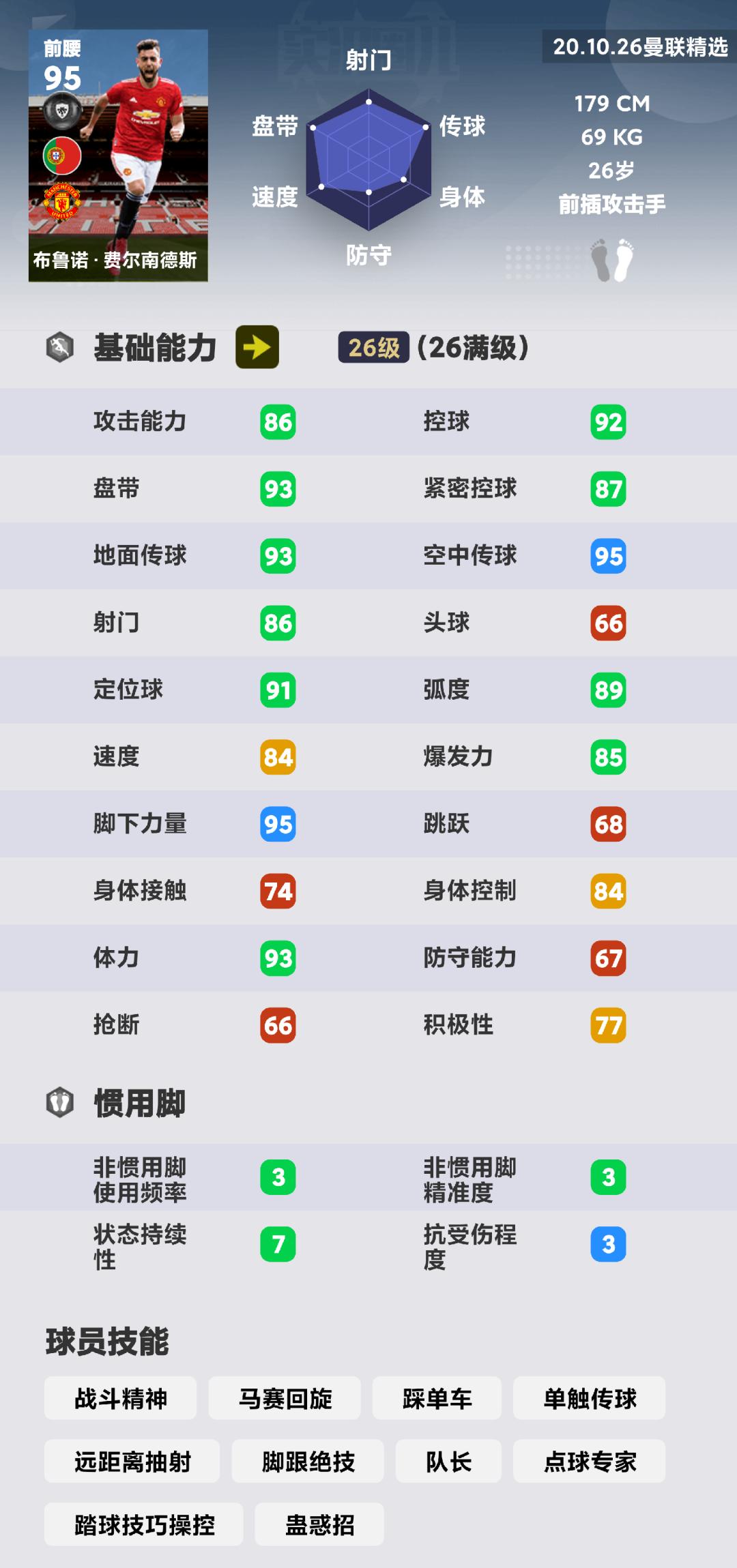Click the yellow arrow upgrade icon
This screenshot has width=737, height=1568.
pos(258,349)
